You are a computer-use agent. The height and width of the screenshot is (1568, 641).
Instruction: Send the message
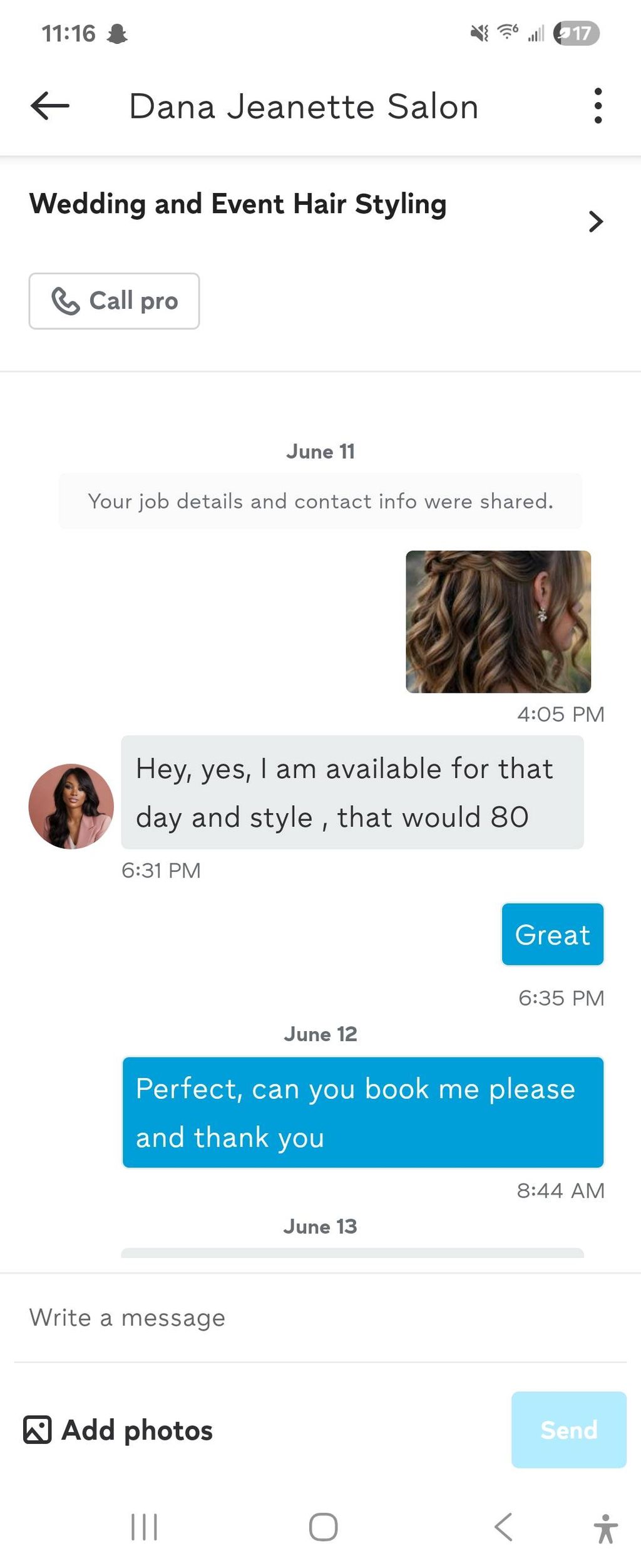coord(568,1430)
